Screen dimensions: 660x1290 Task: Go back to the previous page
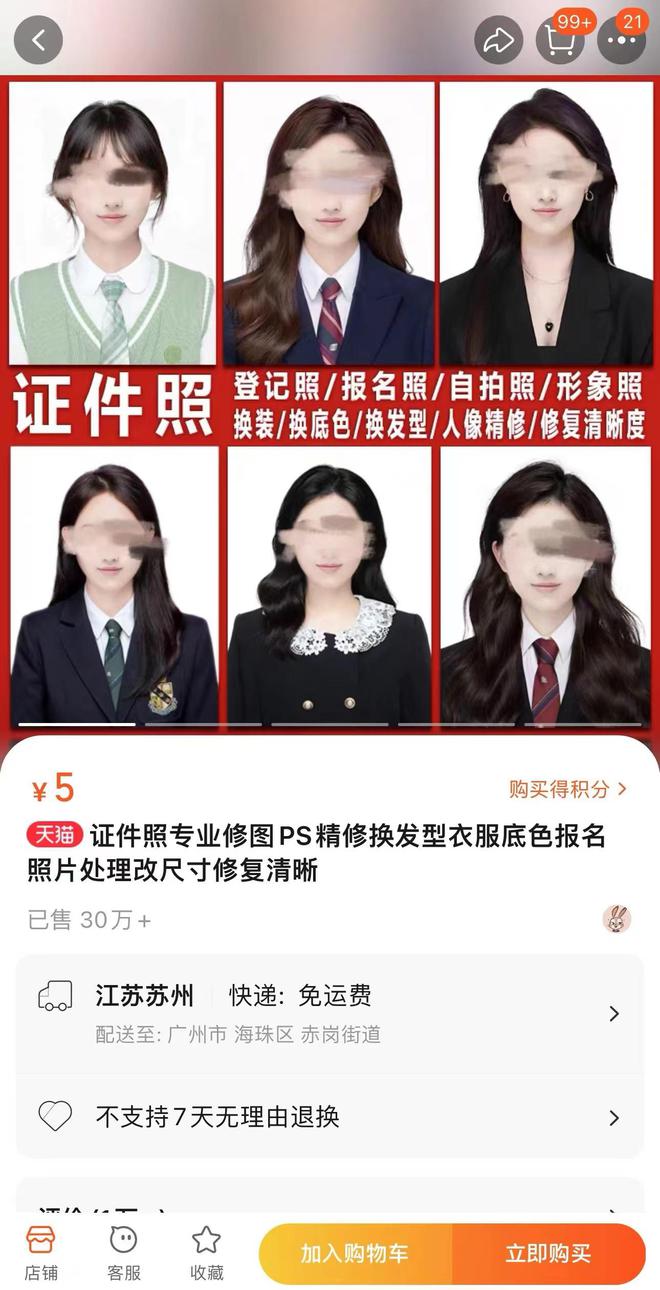[x=38, y=40]
